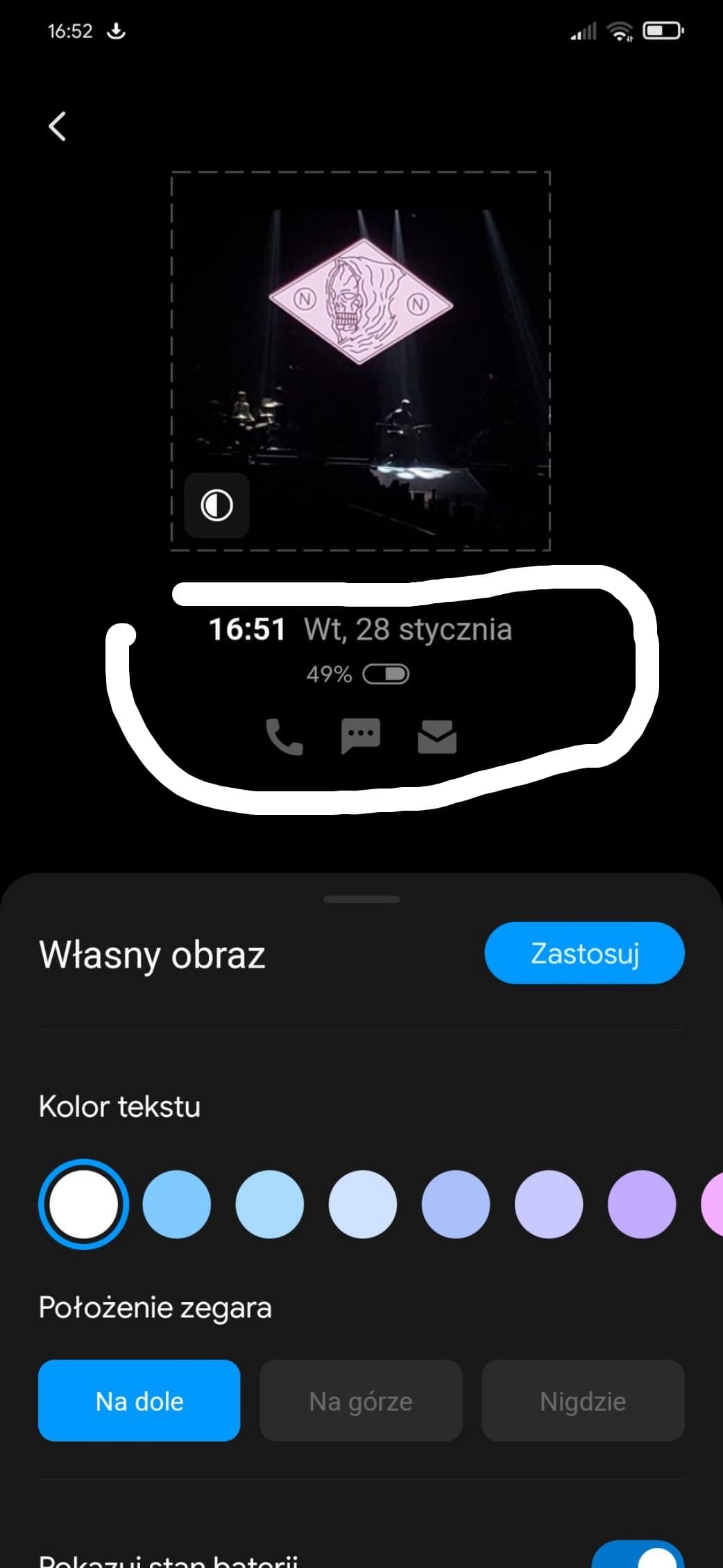
Task: Tap the contrast icon on the image preview
Action: pos(216,505)
